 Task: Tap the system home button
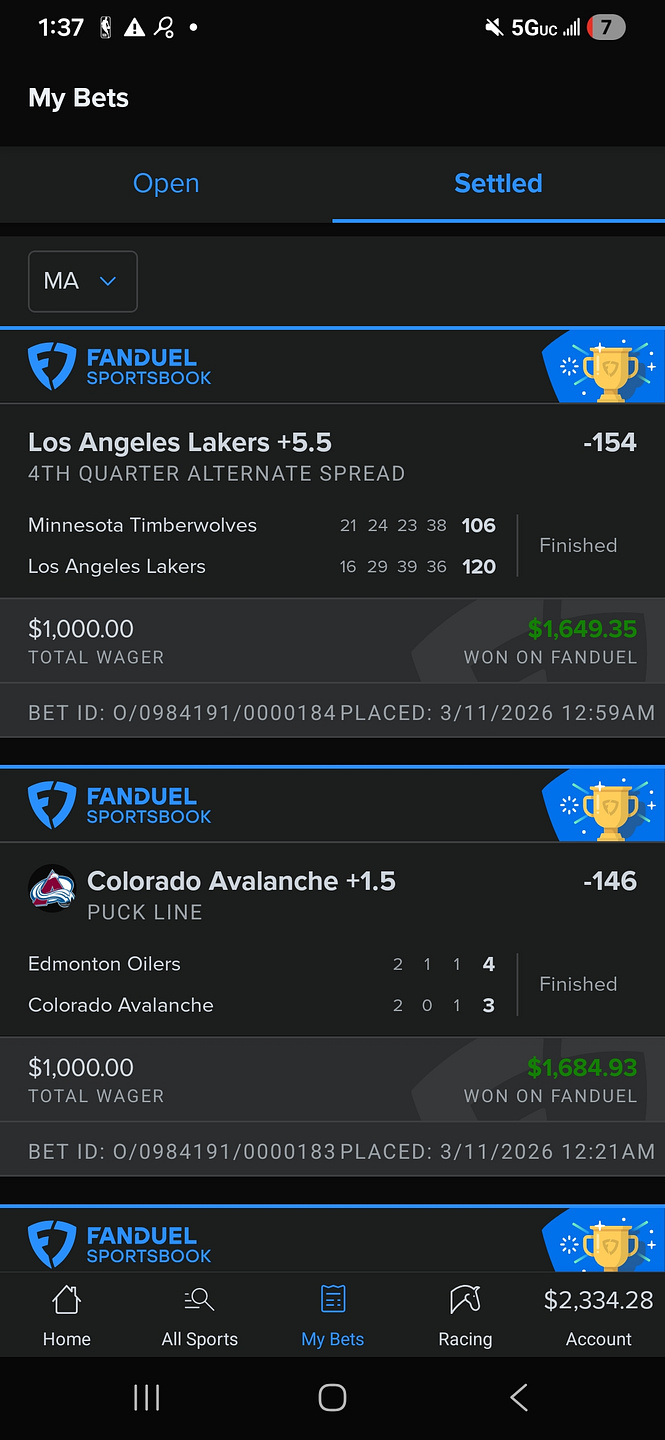pyautogui.click(x=332, y=1397)
